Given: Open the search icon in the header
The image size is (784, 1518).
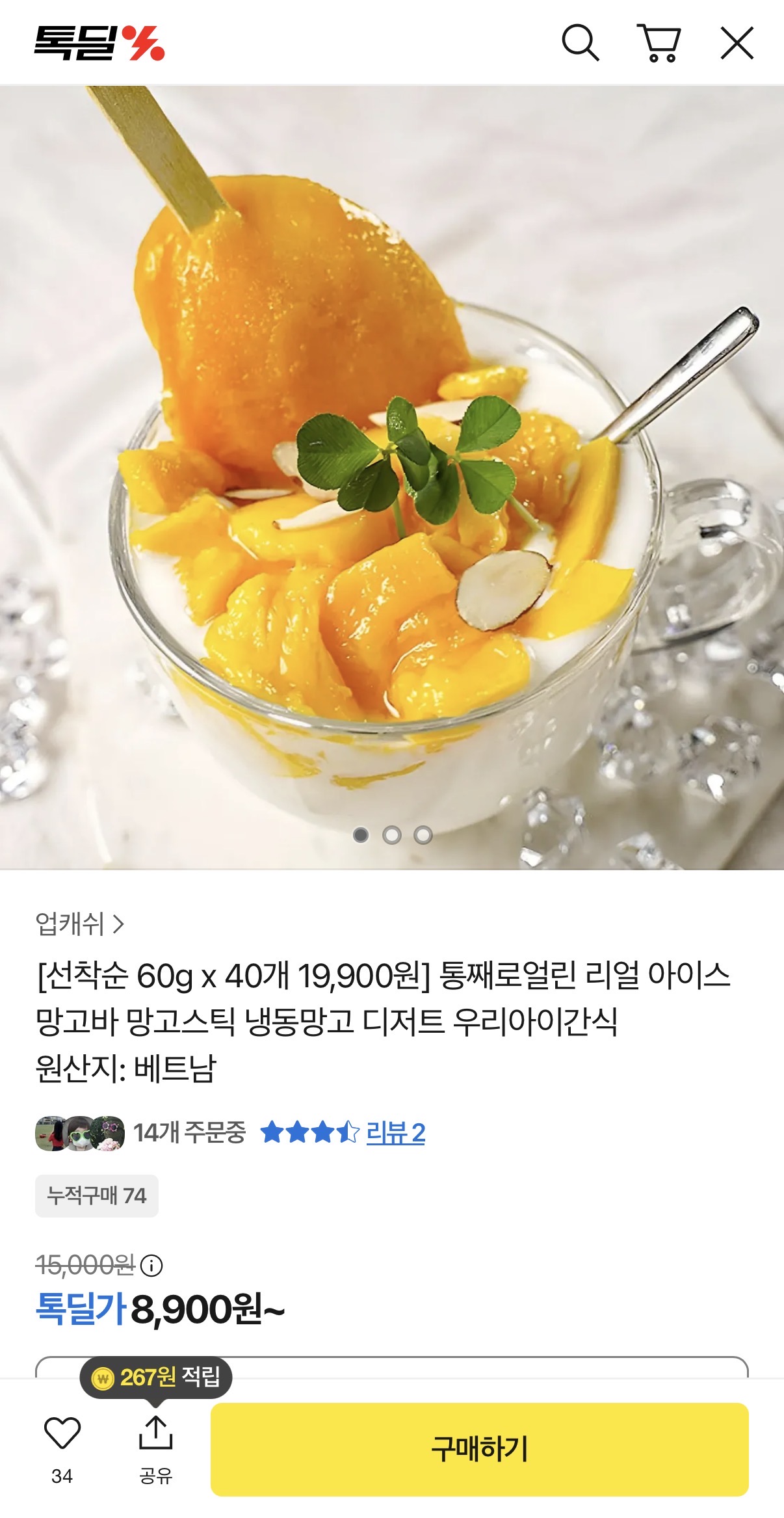Looking at the screenshot, I should click(580, 43).
